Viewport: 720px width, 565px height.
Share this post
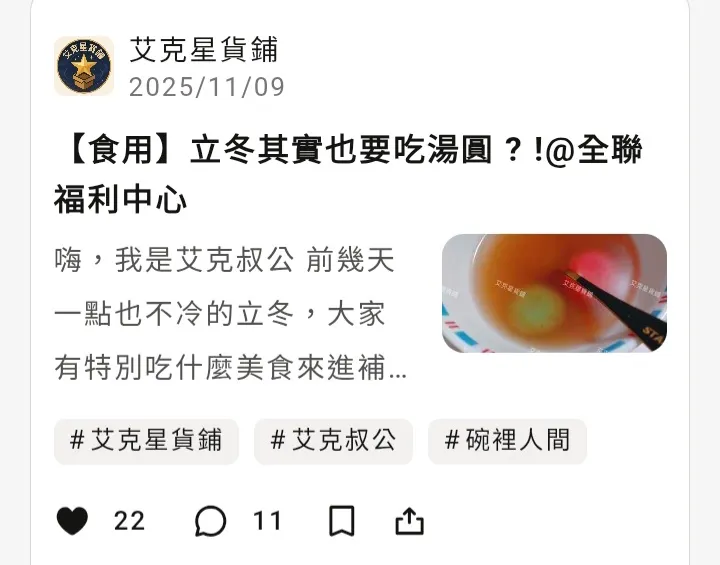point(409,521)
